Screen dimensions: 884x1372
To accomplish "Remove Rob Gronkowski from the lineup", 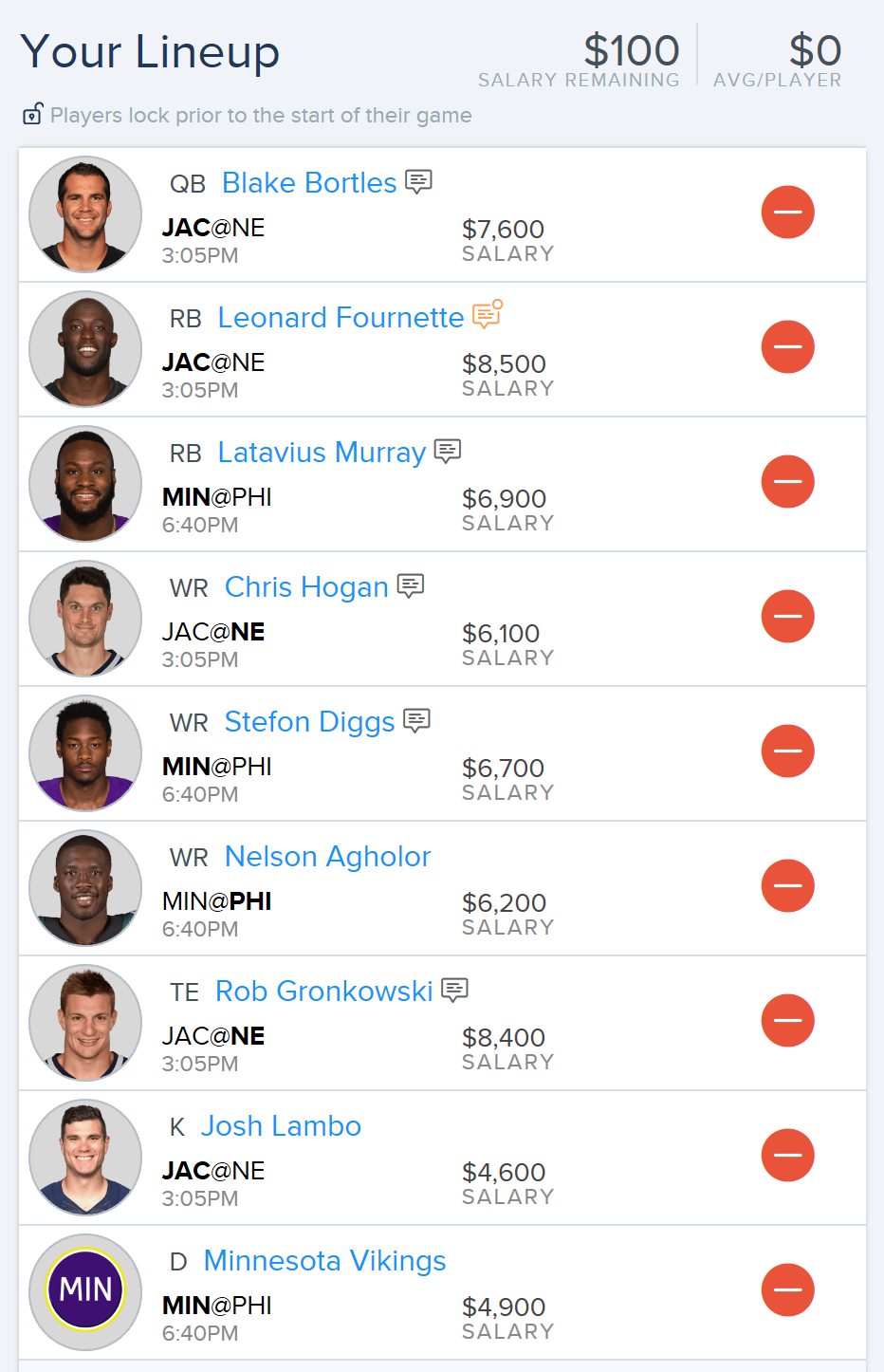I will click(x=787, y=1020).
